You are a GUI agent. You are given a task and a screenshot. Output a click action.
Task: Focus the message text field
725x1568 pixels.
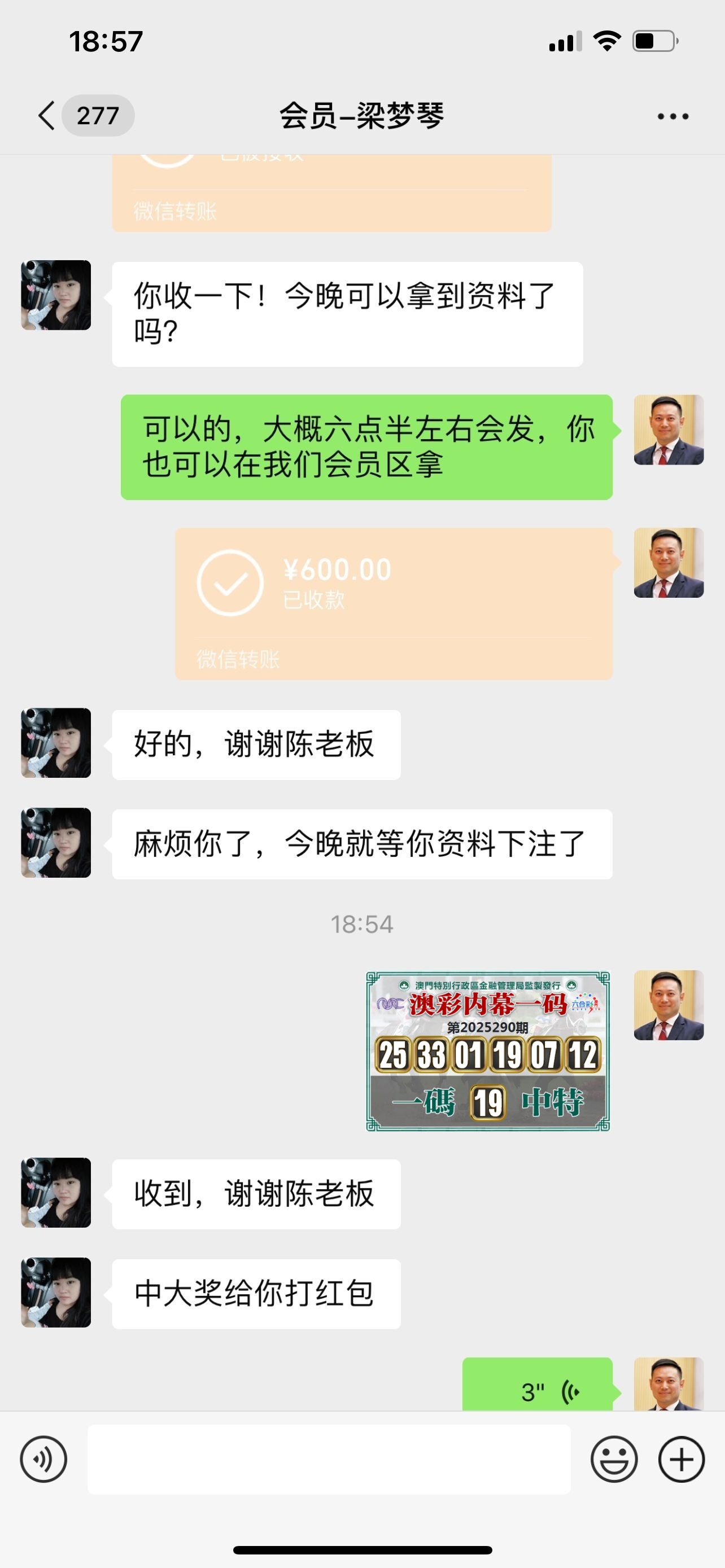tap(329, 1459)
